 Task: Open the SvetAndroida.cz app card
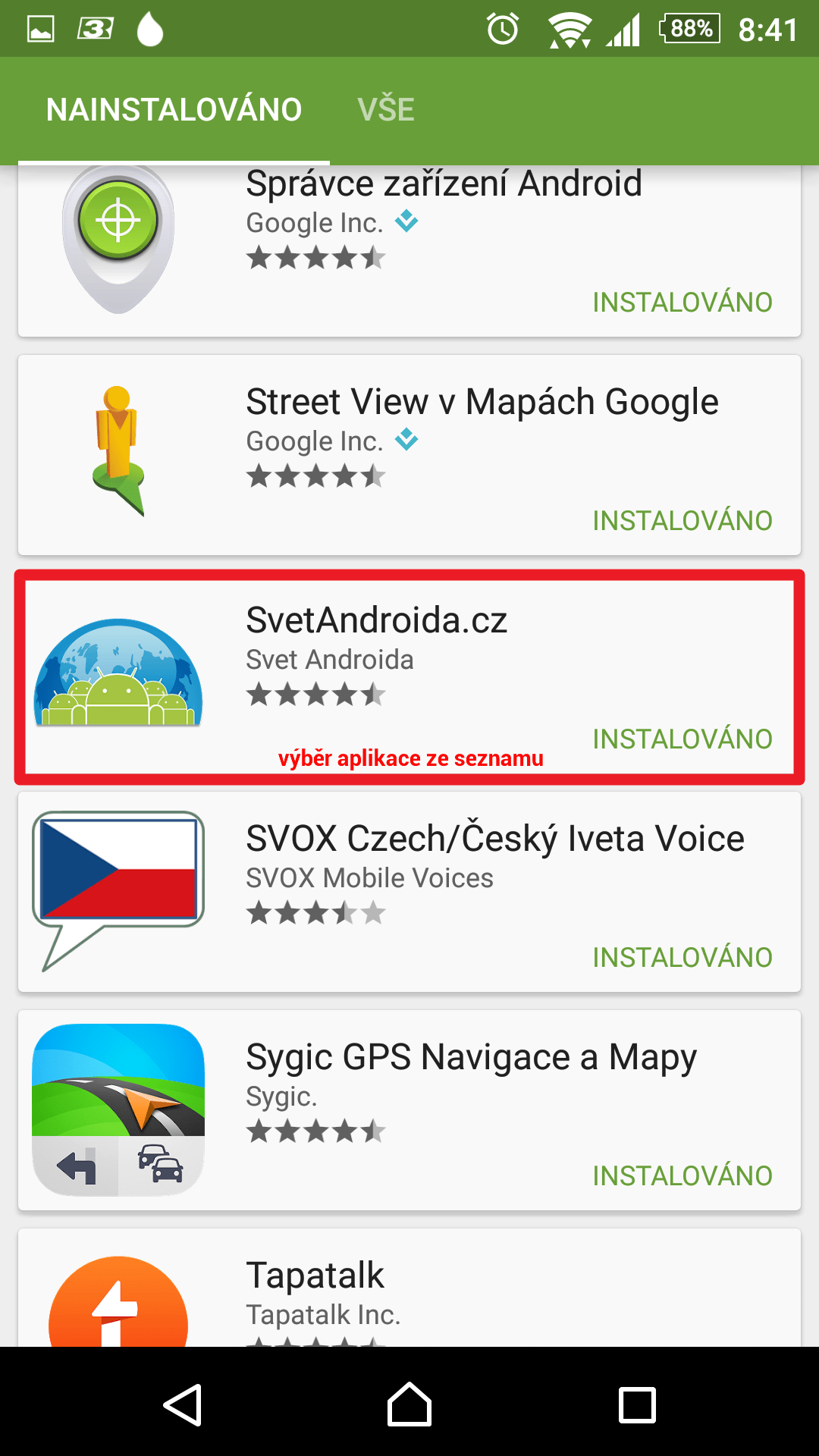pos(409,673)
